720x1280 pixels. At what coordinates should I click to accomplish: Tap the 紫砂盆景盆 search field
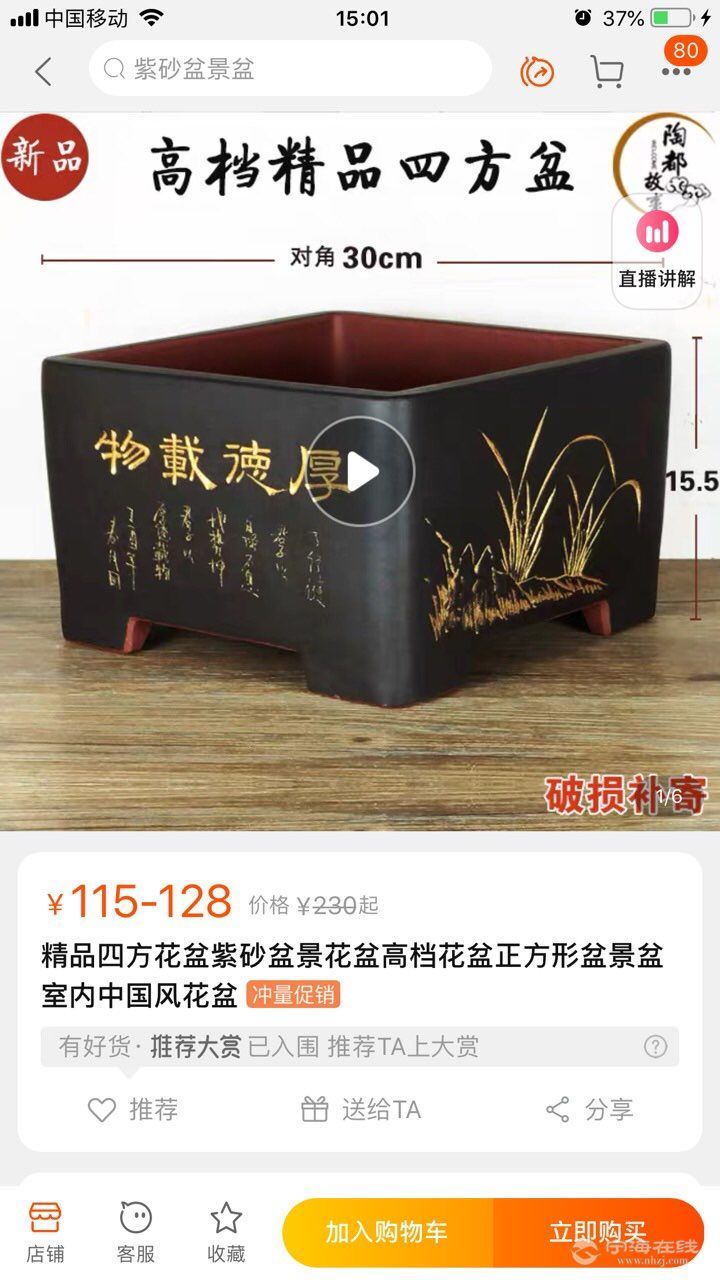[x=290, y=69]
